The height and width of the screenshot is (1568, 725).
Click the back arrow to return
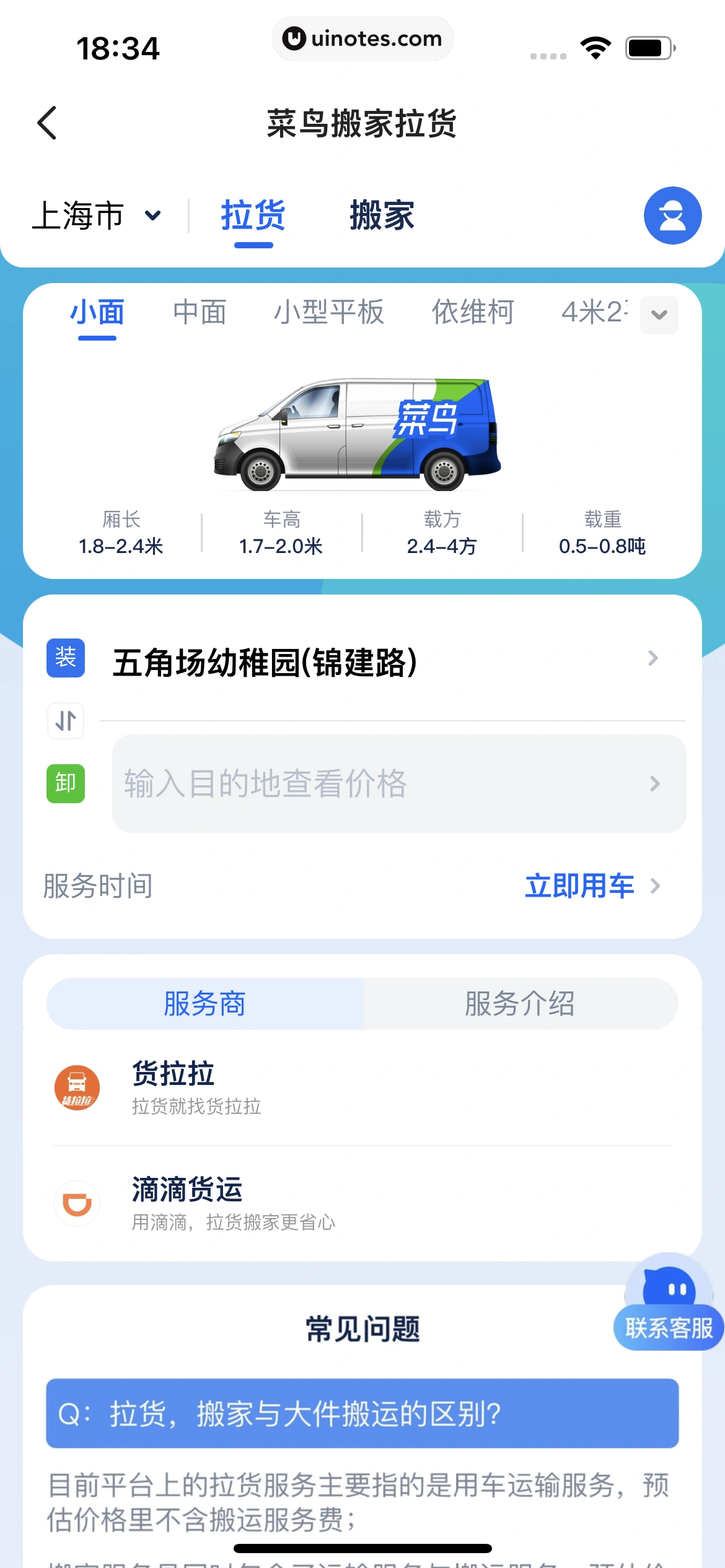47,123
